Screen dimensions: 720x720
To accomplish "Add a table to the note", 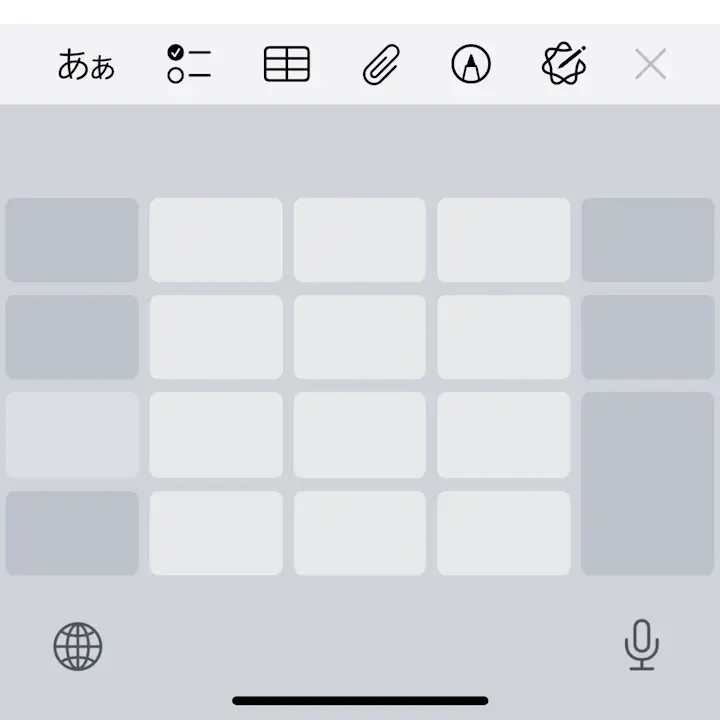I will [x=287, y=65].
